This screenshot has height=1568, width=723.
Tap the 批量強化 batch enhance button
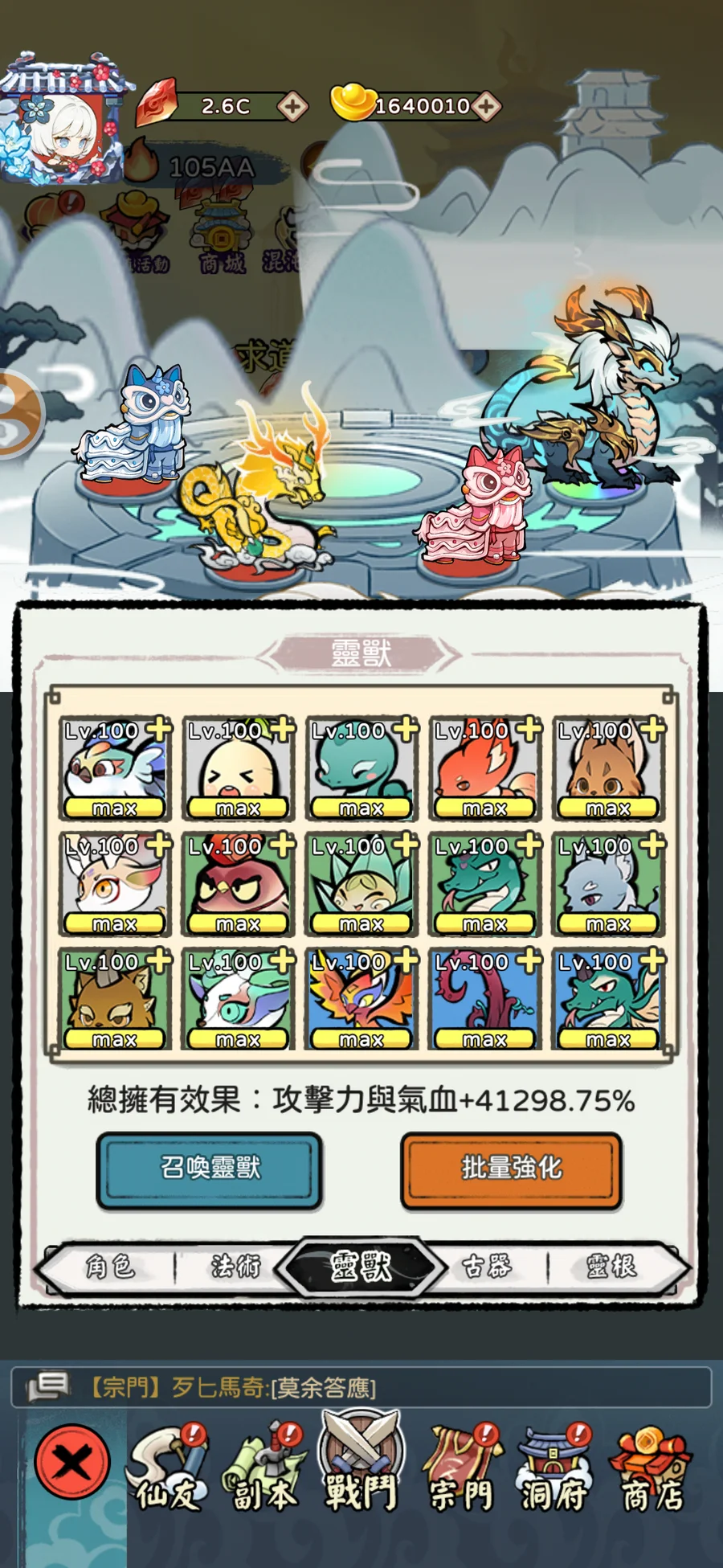click(512, 1169)
